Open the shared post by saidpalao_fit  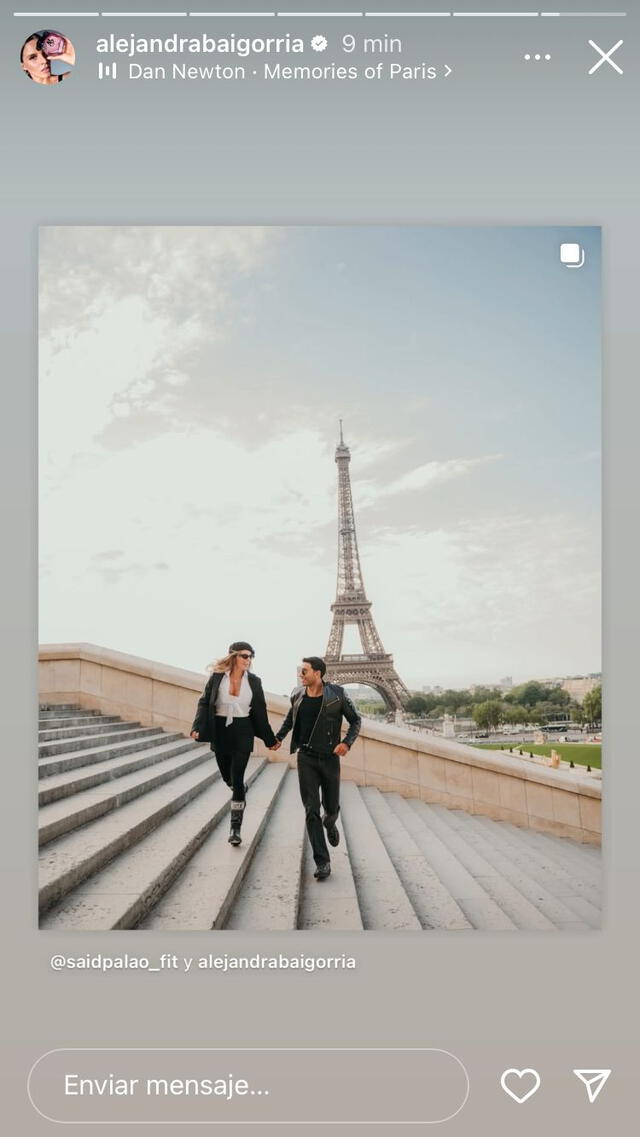pos(319,577)
